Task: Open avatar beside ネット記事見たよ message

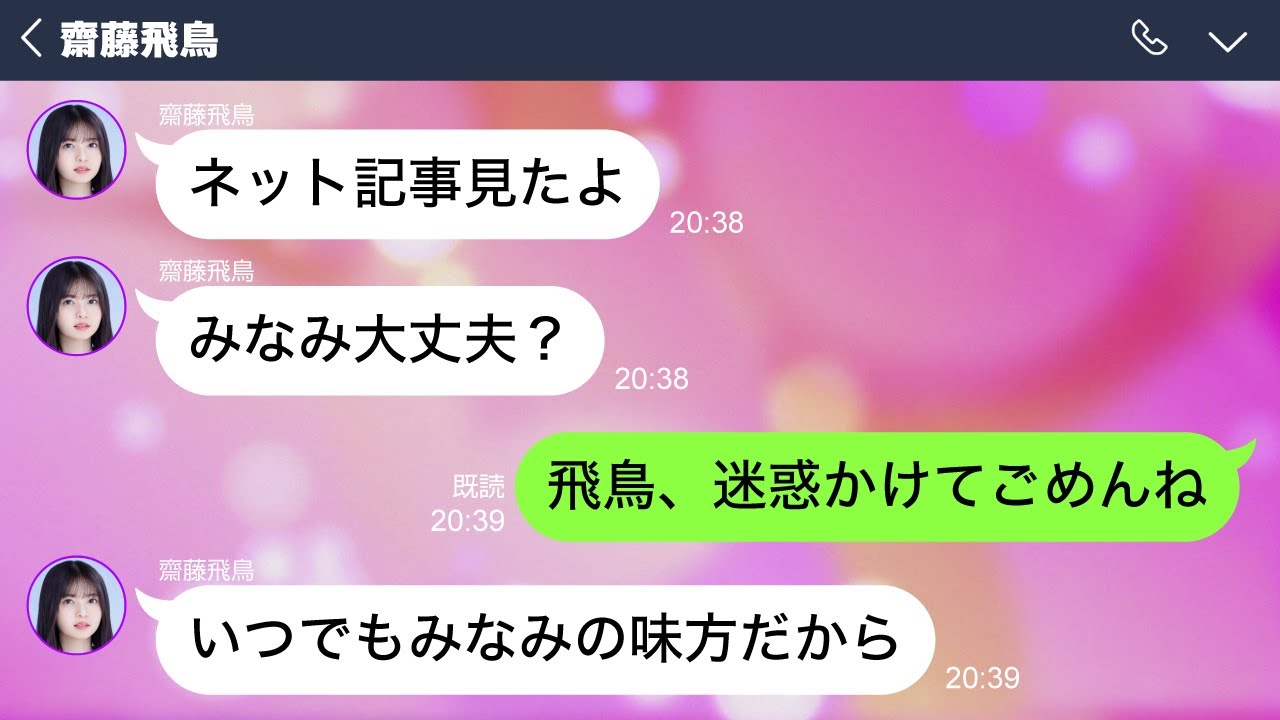Action: point(76,150)
